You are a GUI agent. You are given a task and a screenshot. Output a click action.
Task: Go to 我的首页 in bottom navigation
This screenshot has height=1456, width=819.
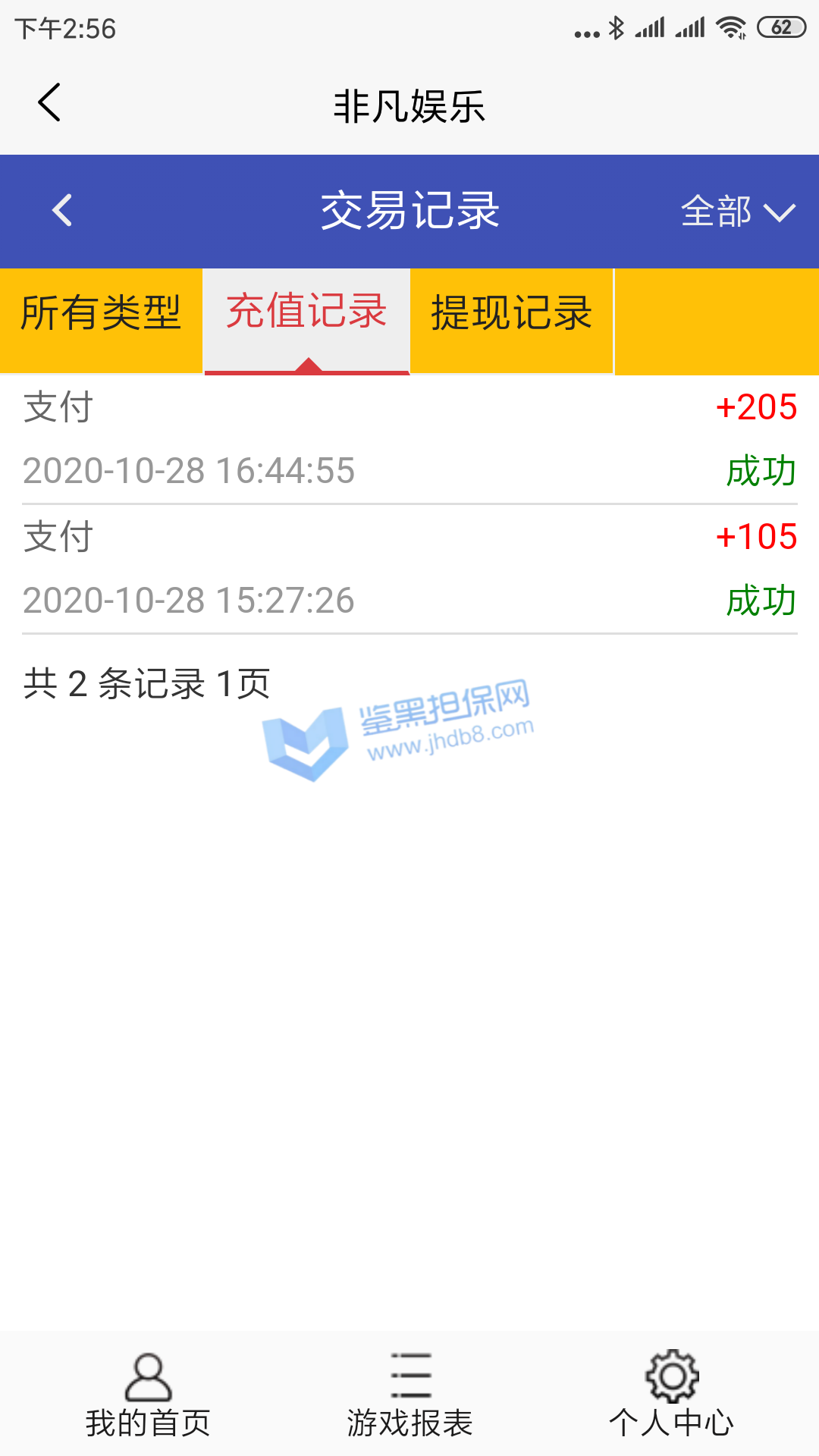[148, 1395]
